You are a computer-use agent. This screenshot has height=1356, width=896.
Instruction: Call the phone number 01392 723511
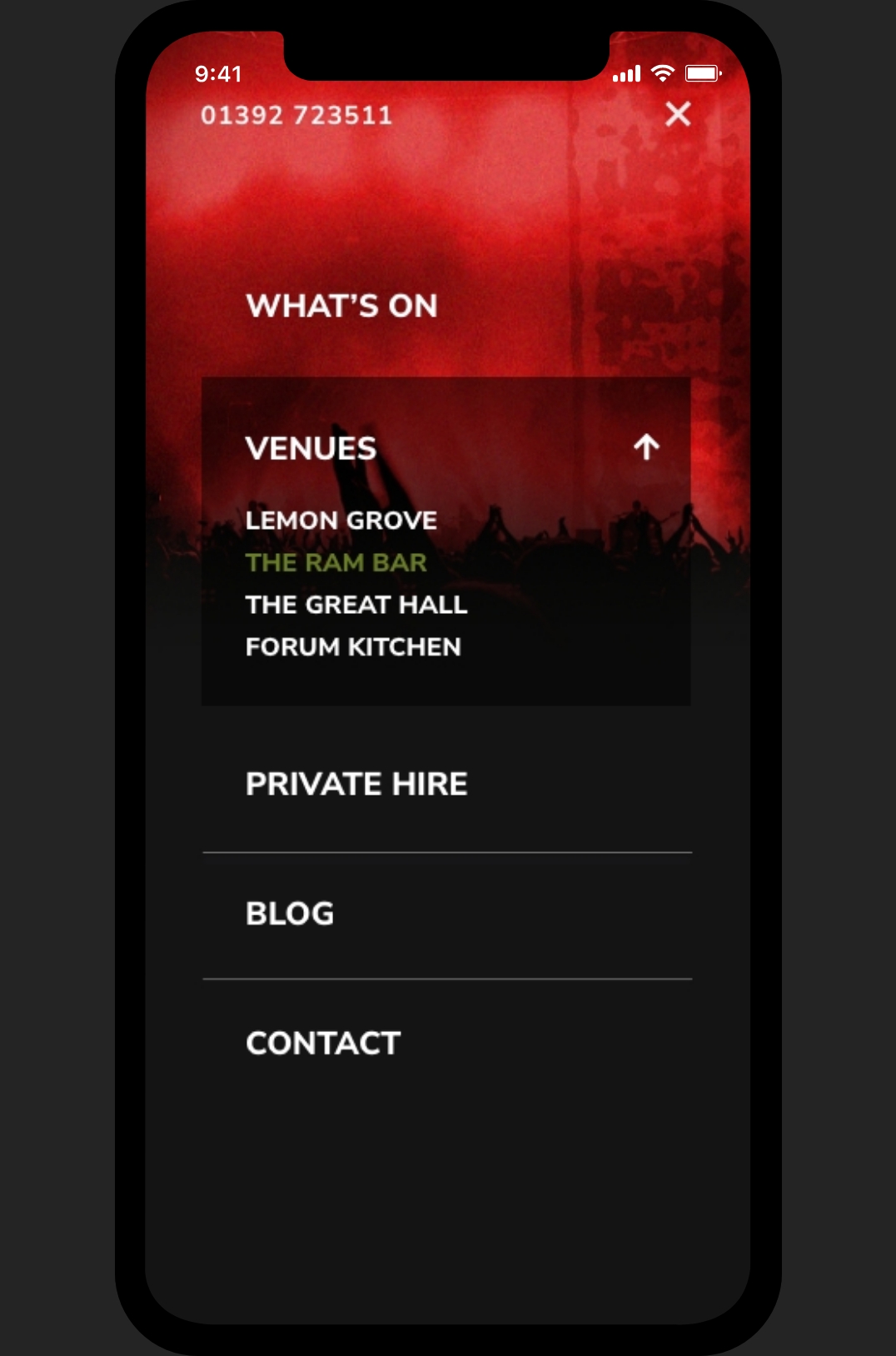296,115
